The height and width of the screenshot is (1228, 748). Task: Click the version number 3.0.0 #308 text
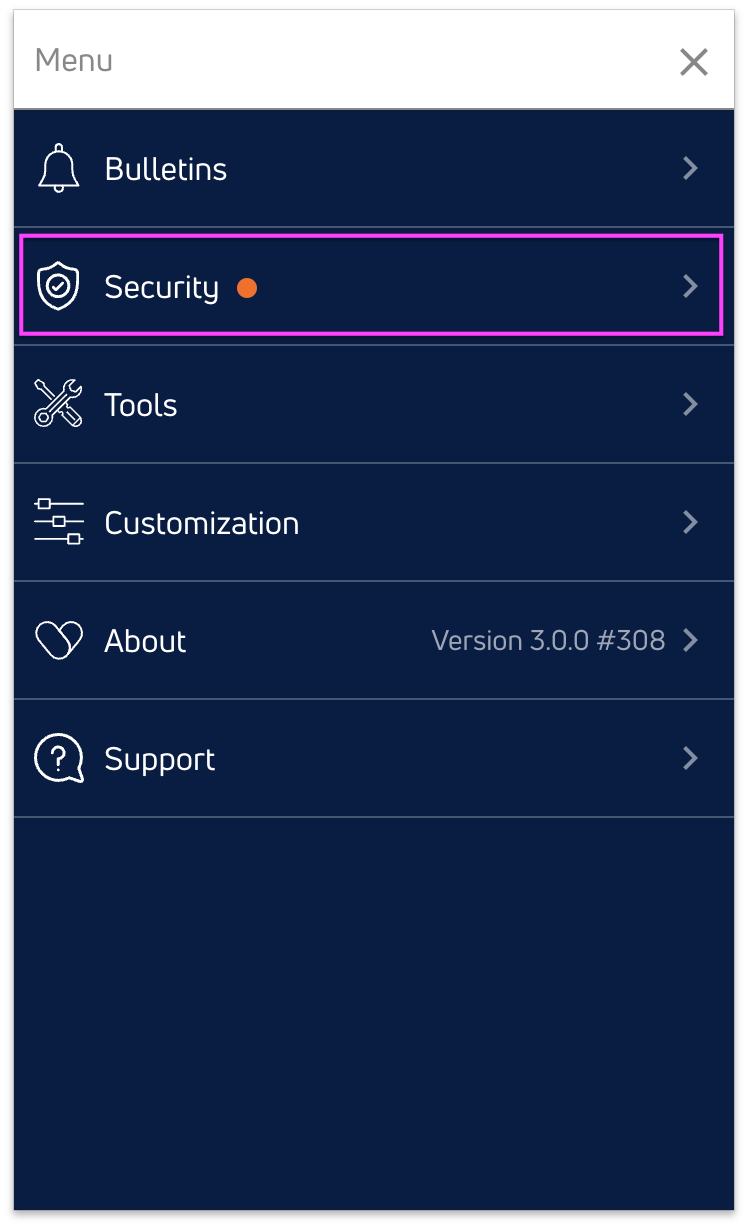tap(548, 640)
